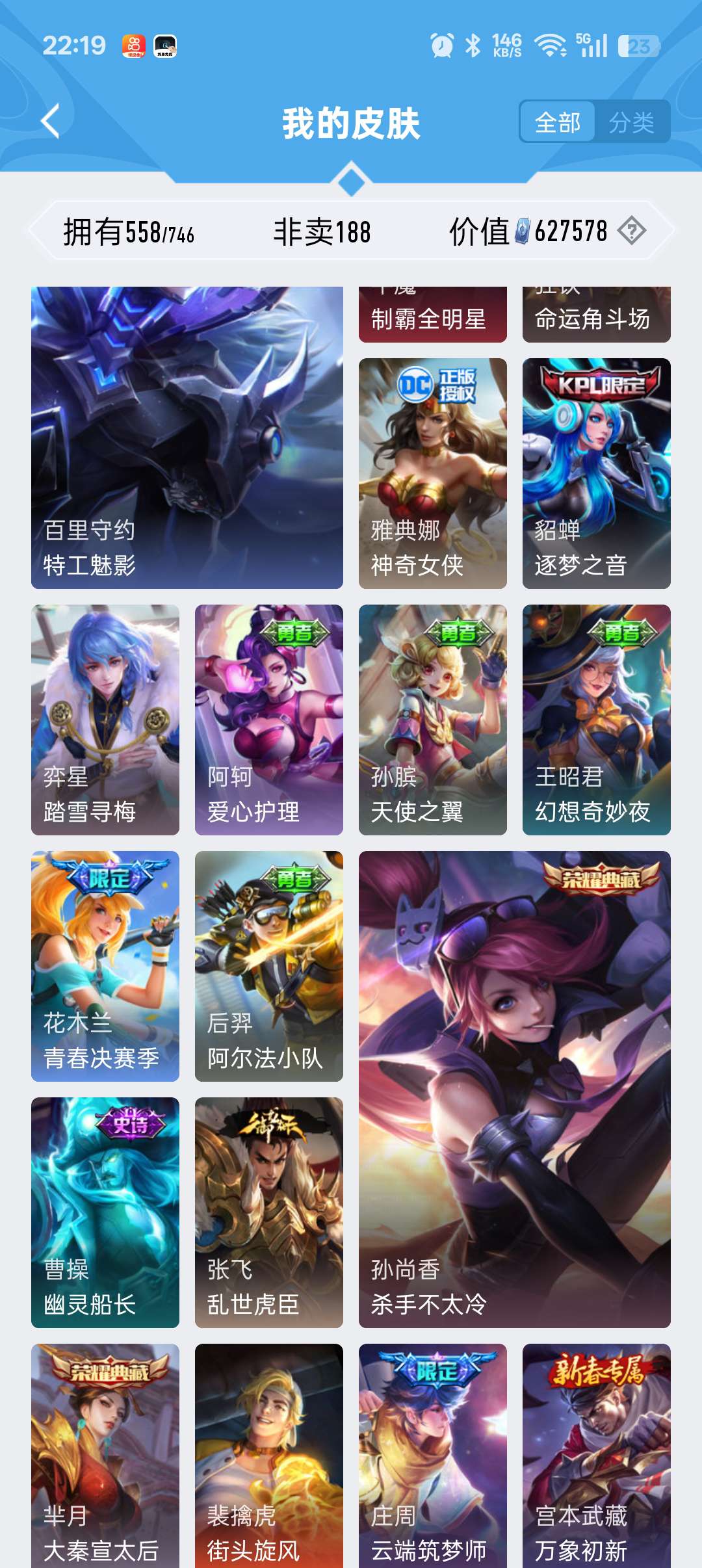Open 曹操 幽灵船长 skin
The width and height of the screenshot is (702, 1568).
coord(105,1212)
